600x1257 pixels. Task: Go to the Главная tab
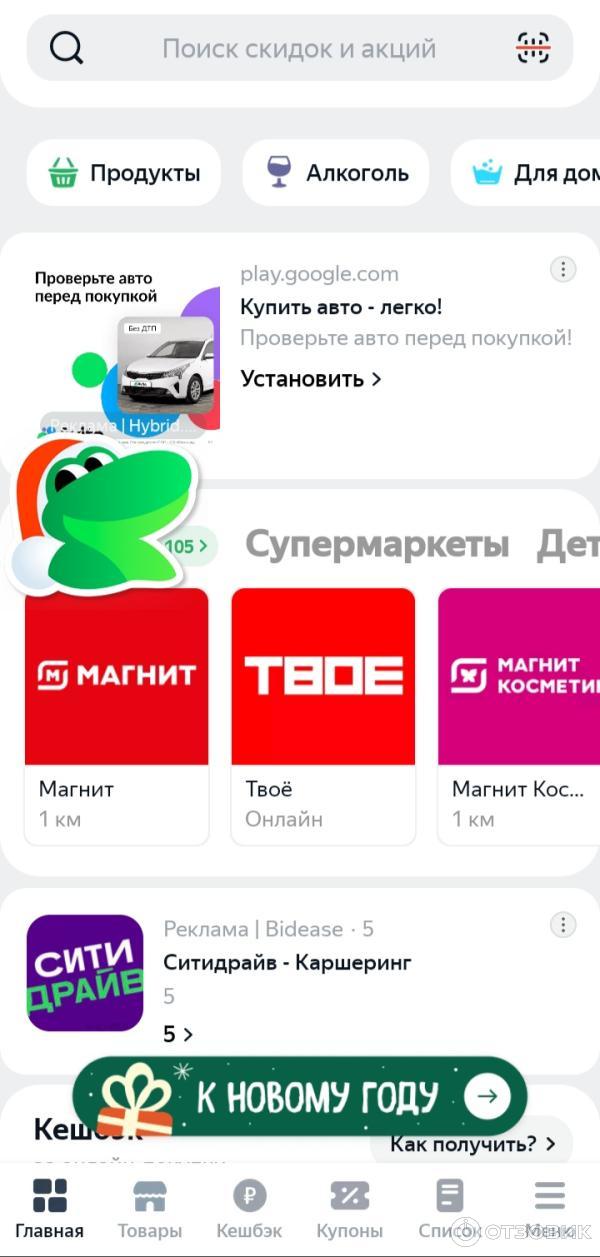click(x=50, y=1208)
